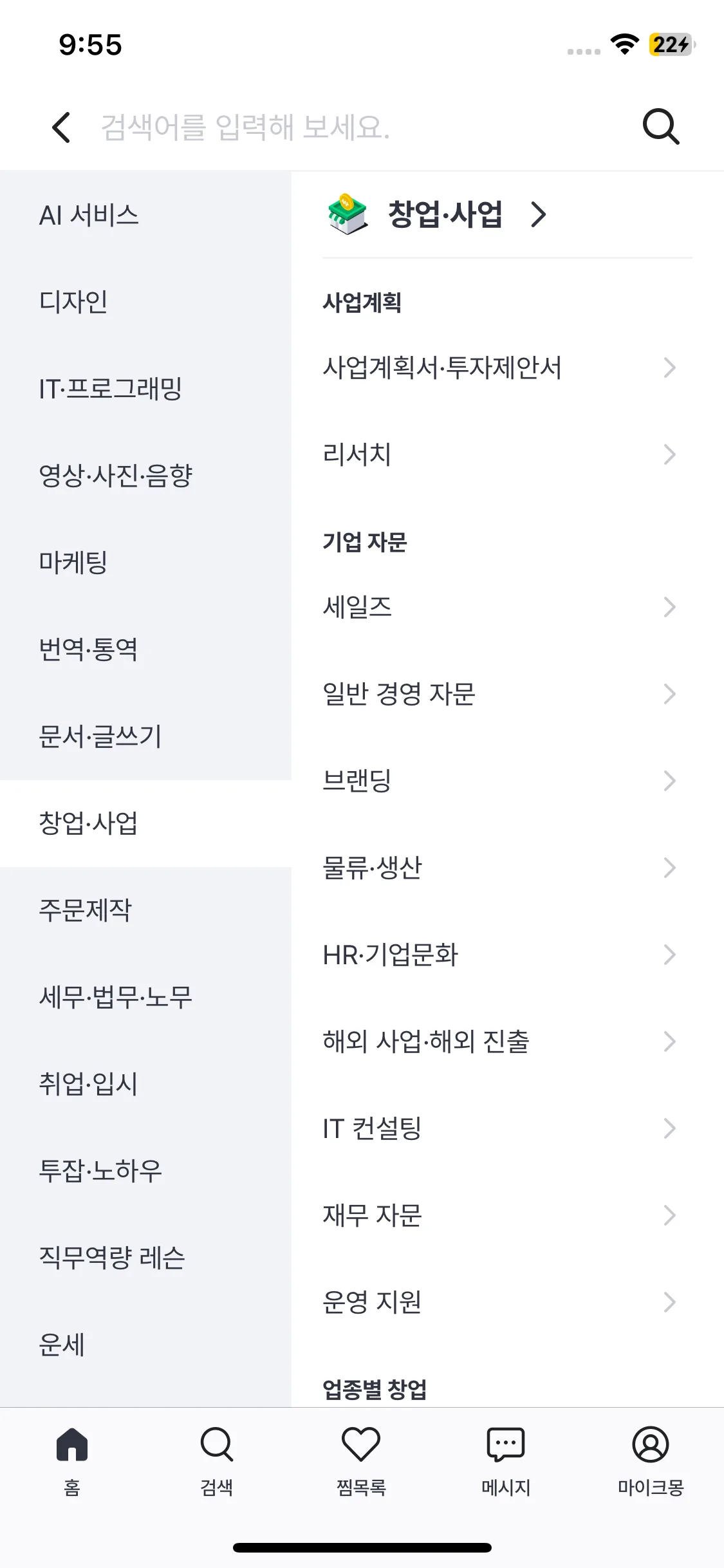Image resolution: width=724 pixels, height=1568 pixels.
Task: Tap the magnifier search icon
Action: point(661,127)
